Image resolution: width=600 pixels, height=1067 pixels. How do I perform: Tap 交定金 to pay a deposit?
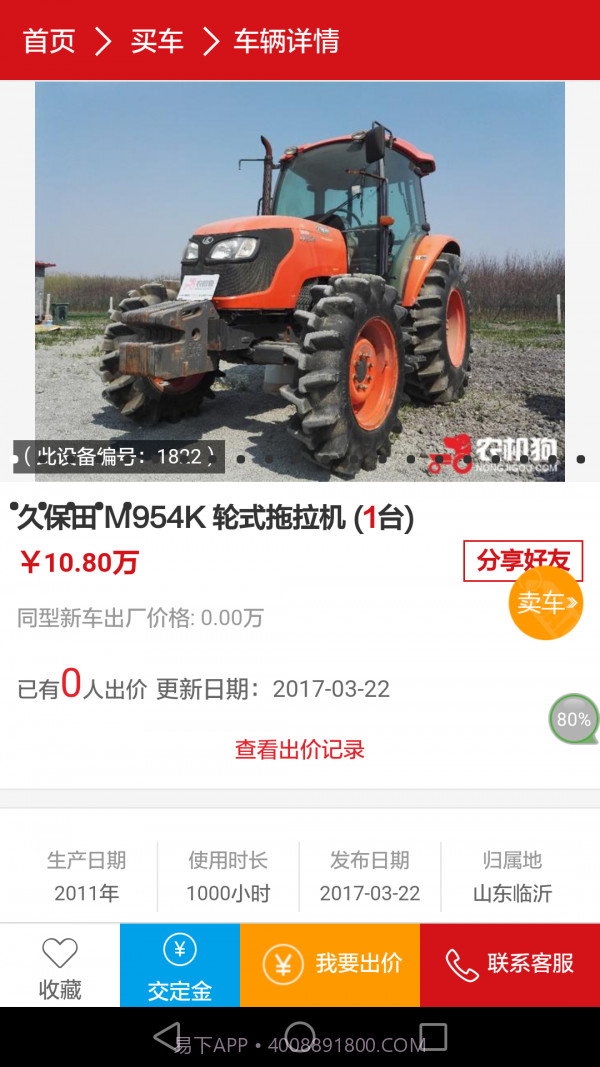coord(180,967)
